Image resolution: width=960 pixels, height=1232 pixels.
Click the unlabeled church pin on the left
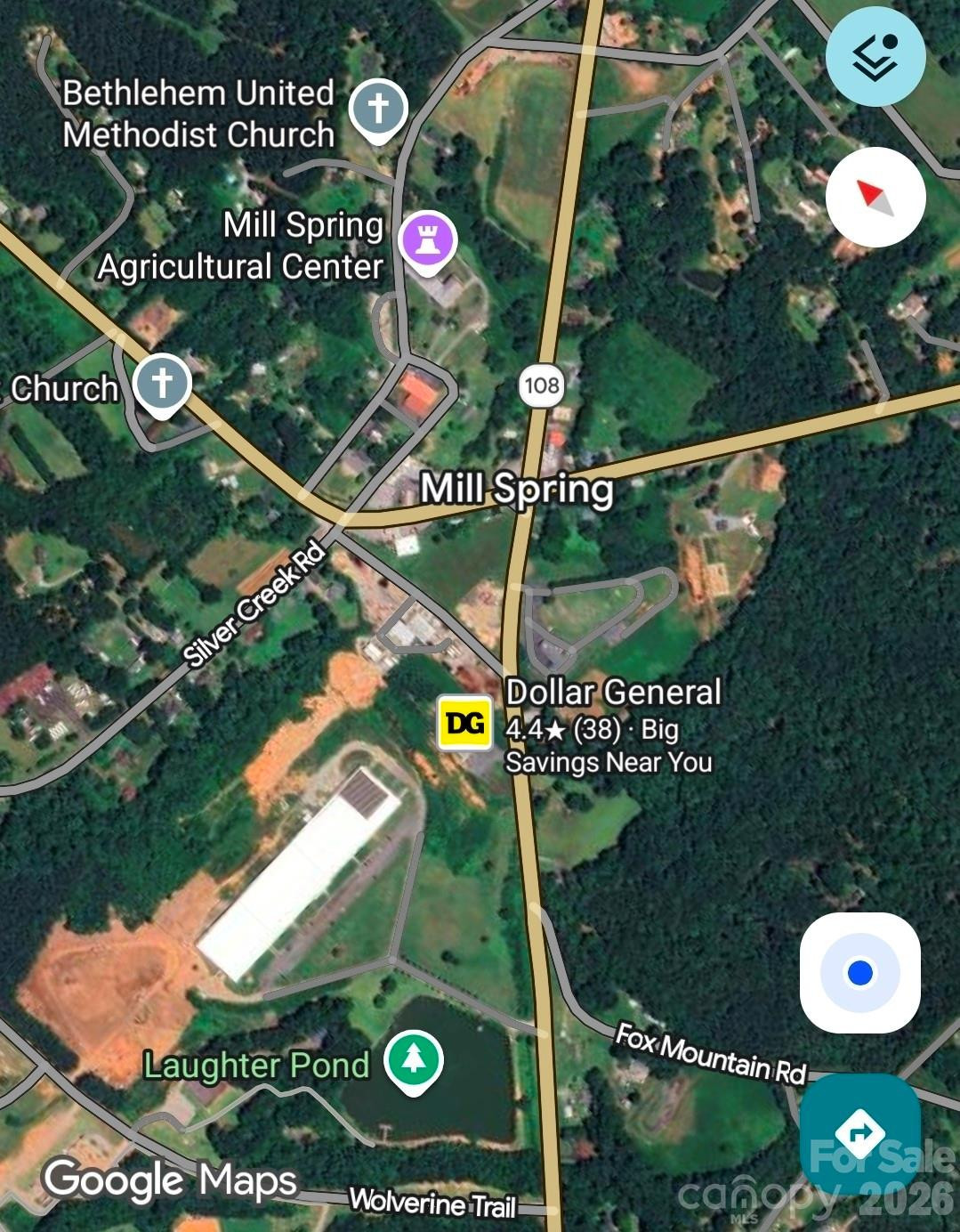click(x=163, y=383)
